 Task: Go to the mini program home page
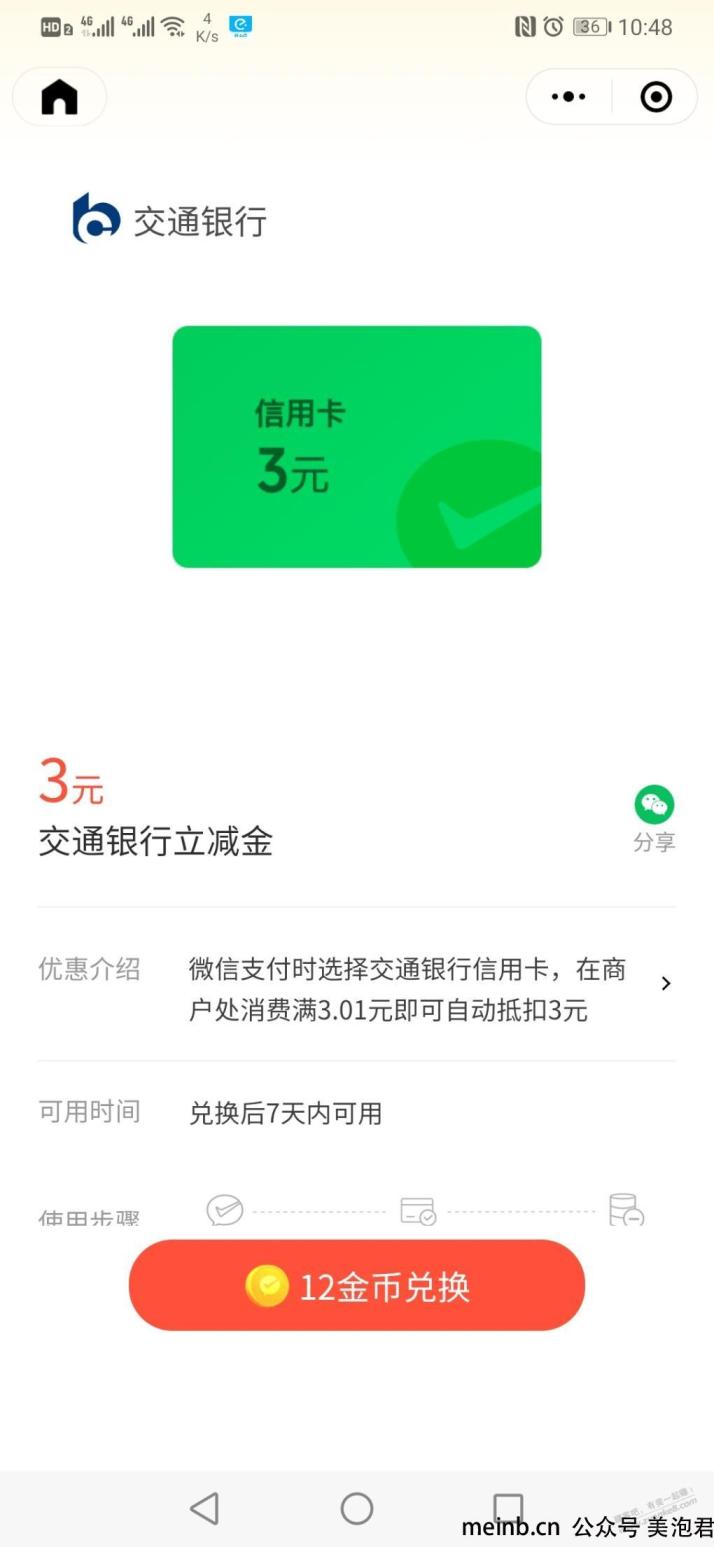[59, 97]
